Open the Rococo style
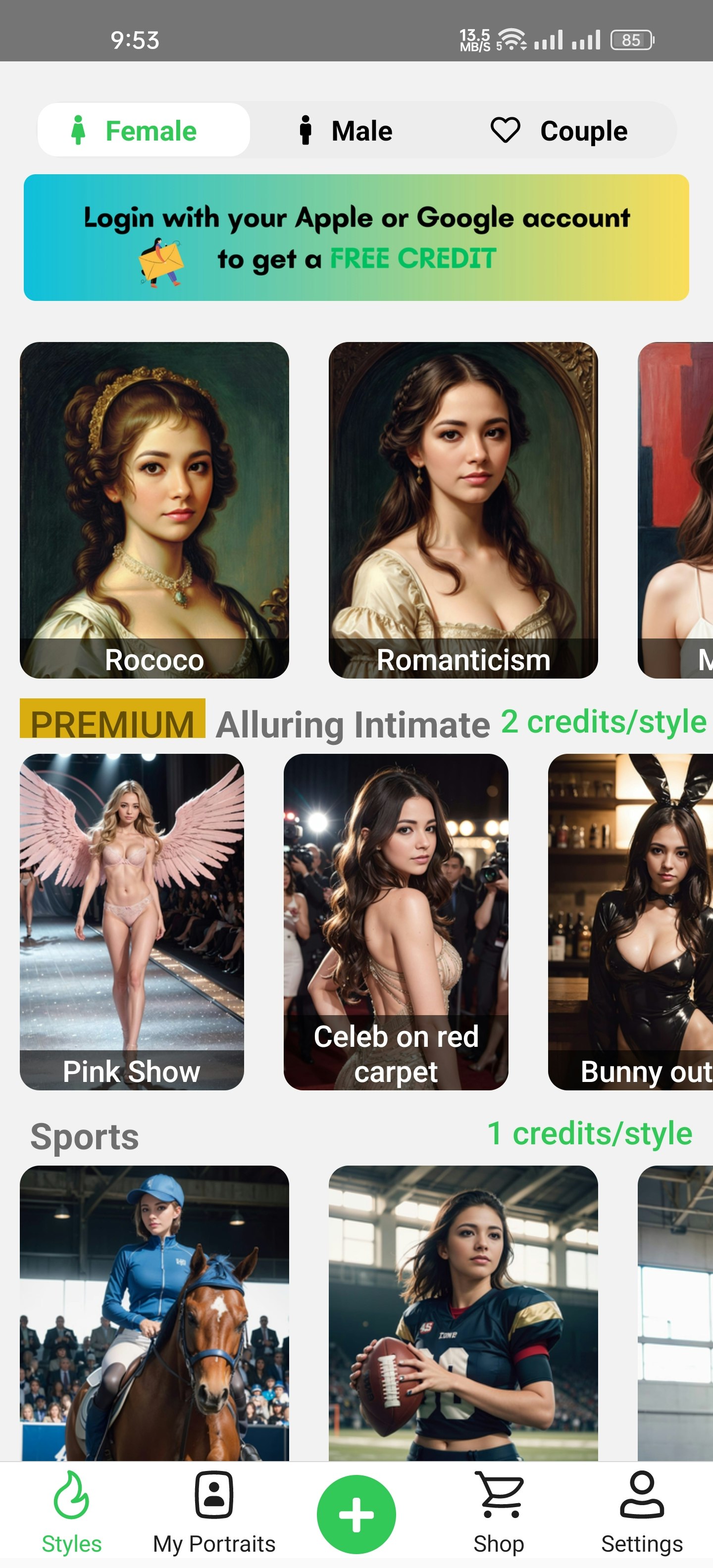 click(x=154, y=510)
